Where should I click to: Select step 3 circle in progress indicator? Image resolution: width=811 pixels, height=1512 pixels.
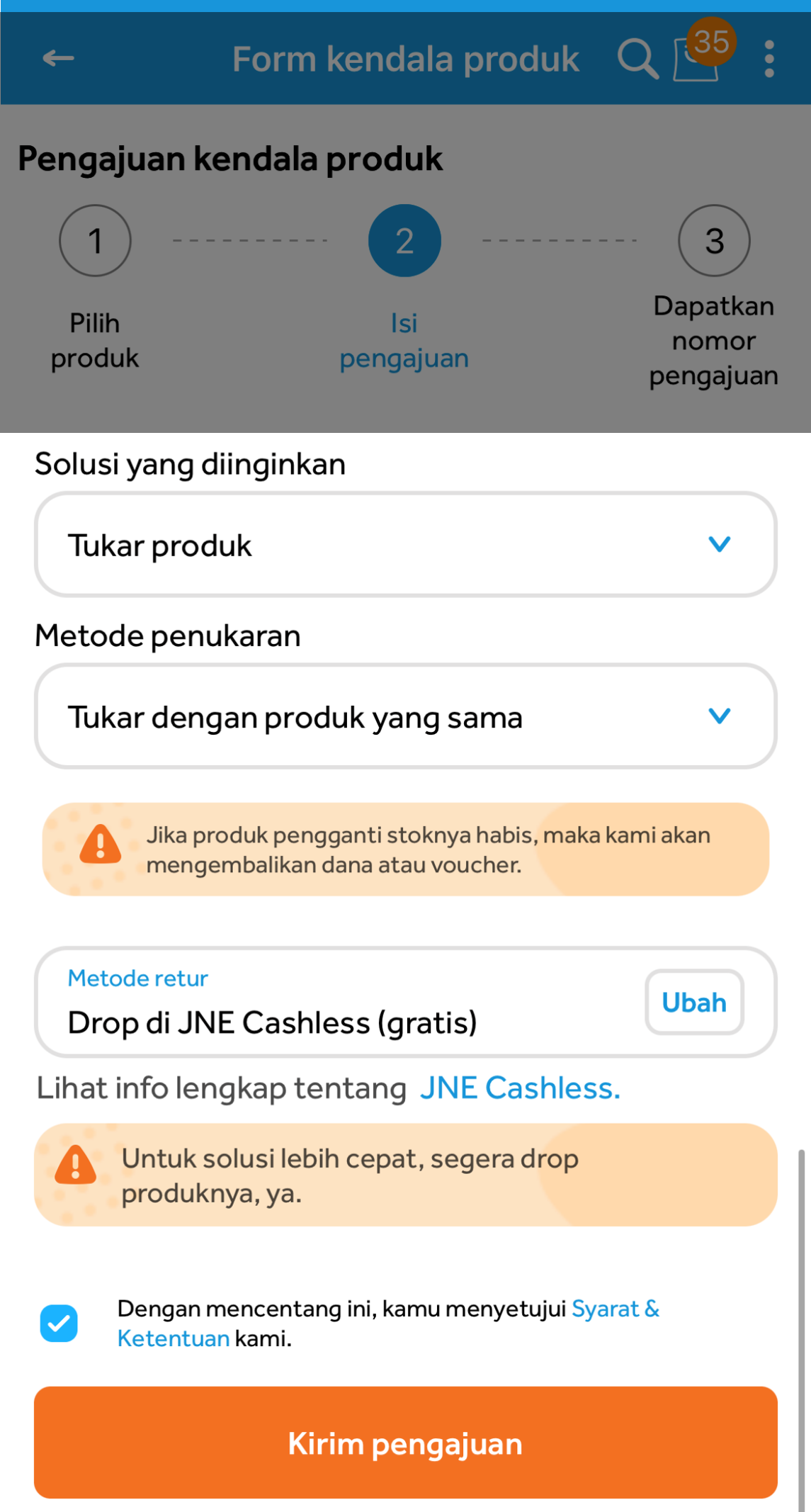click(714, 240)
